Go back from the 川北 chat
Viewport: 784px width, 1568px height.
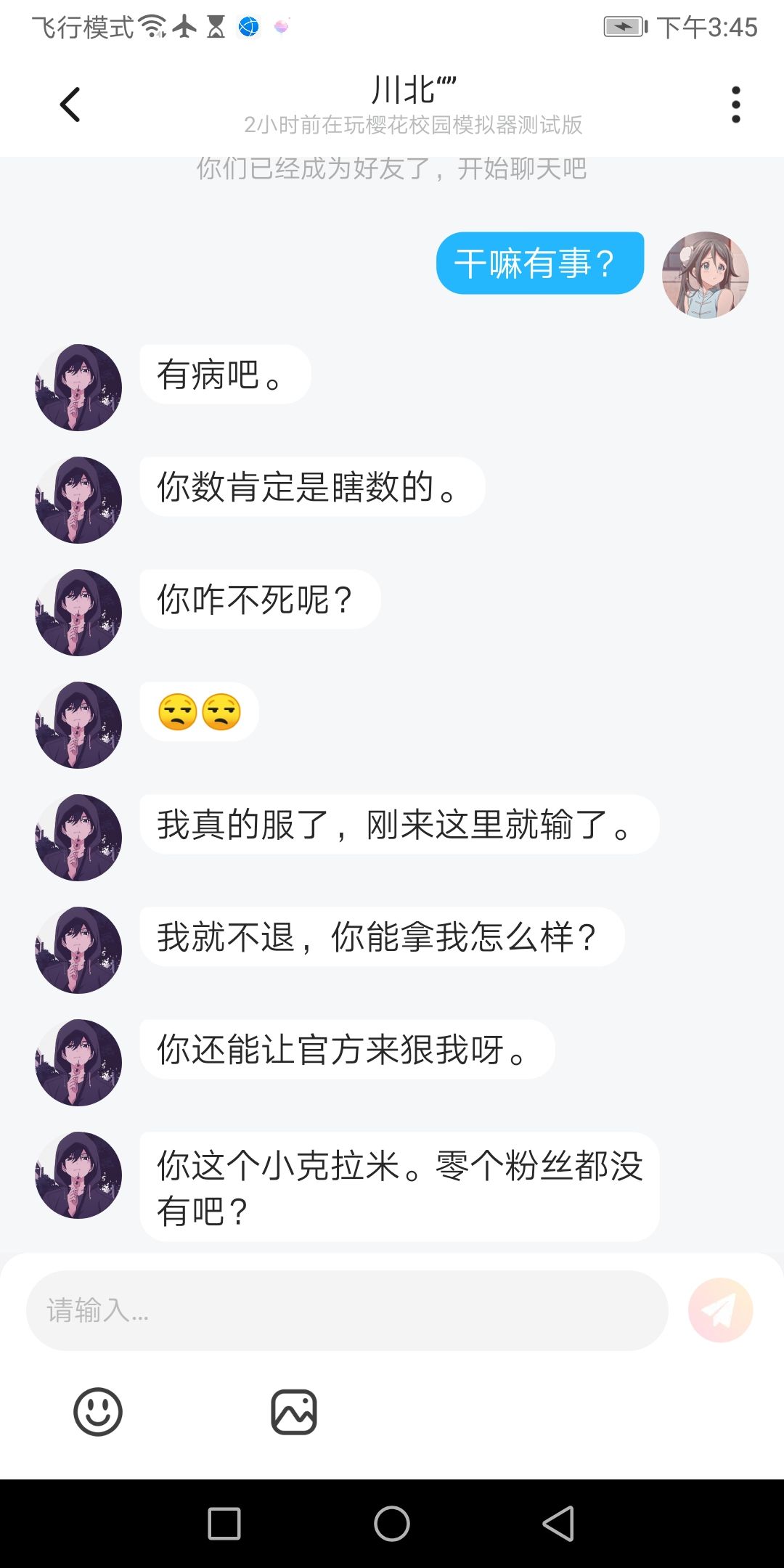[x=70, y=105]
